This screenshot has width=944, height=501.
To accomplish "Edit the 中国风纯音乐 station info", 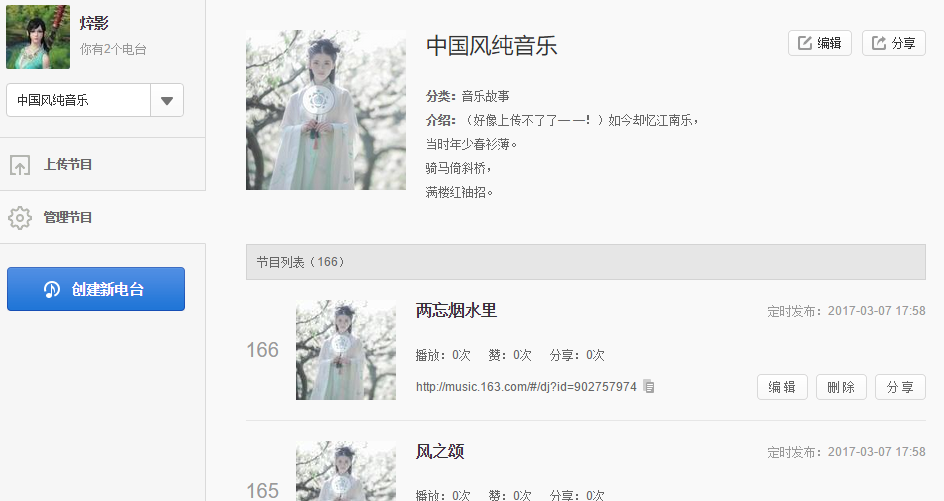I will click(x=819, y=43).
